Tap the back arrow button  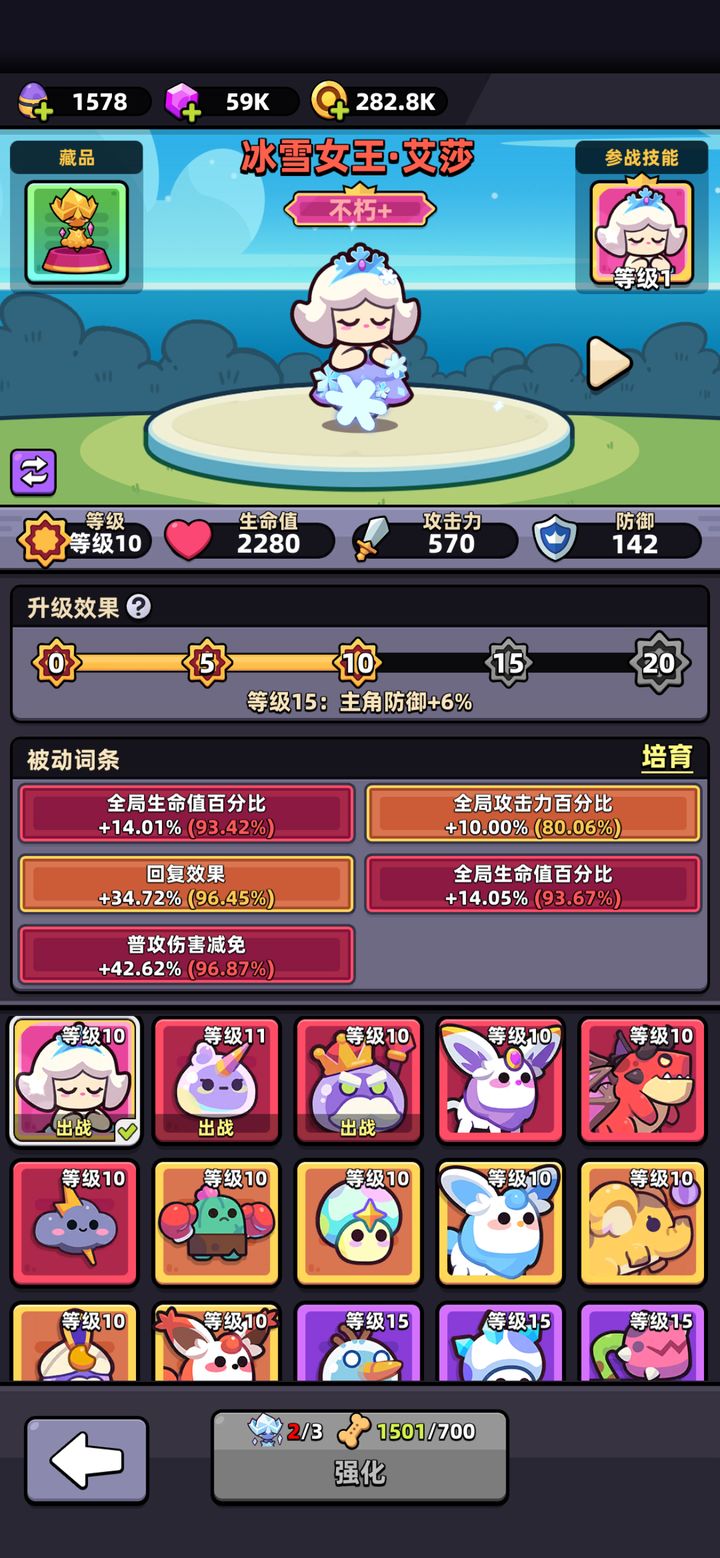pyautogui.click(x=86, y=1461)
